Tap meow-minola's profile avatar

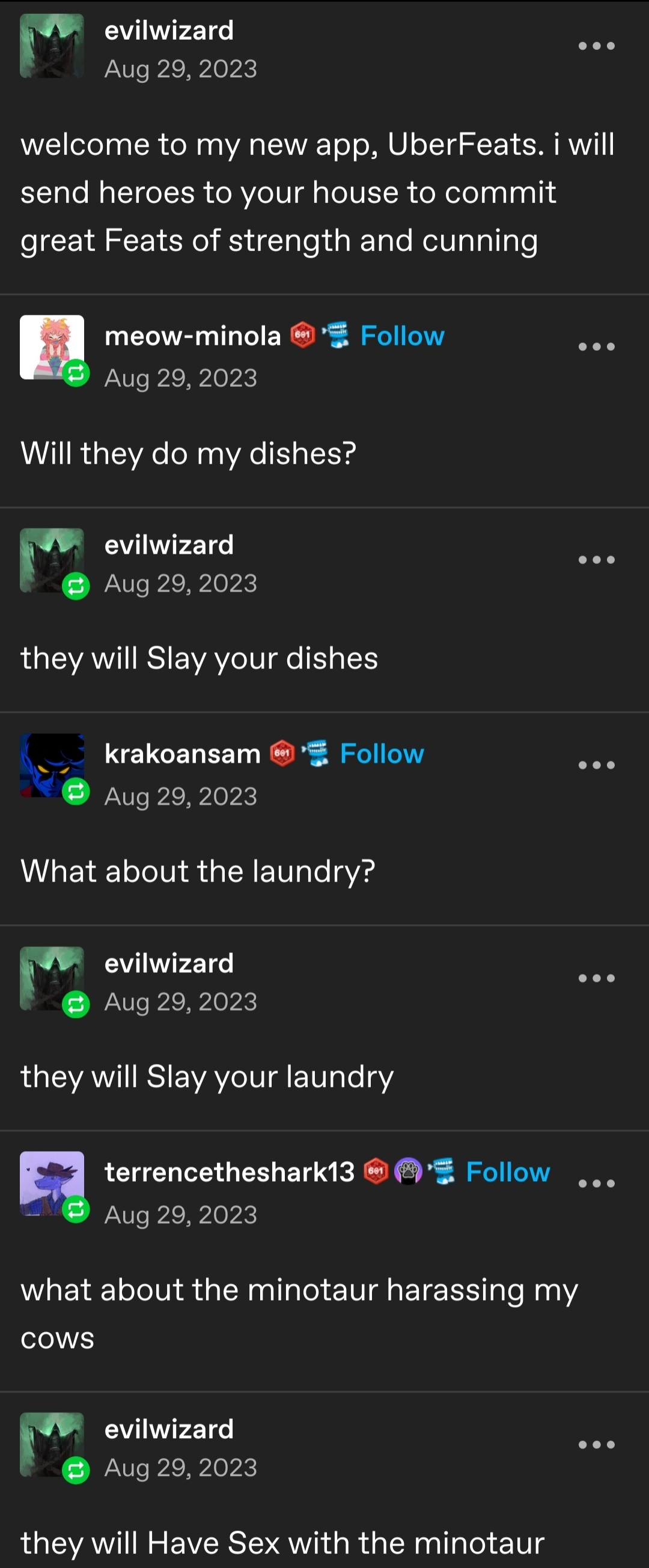tap(52, 347)
